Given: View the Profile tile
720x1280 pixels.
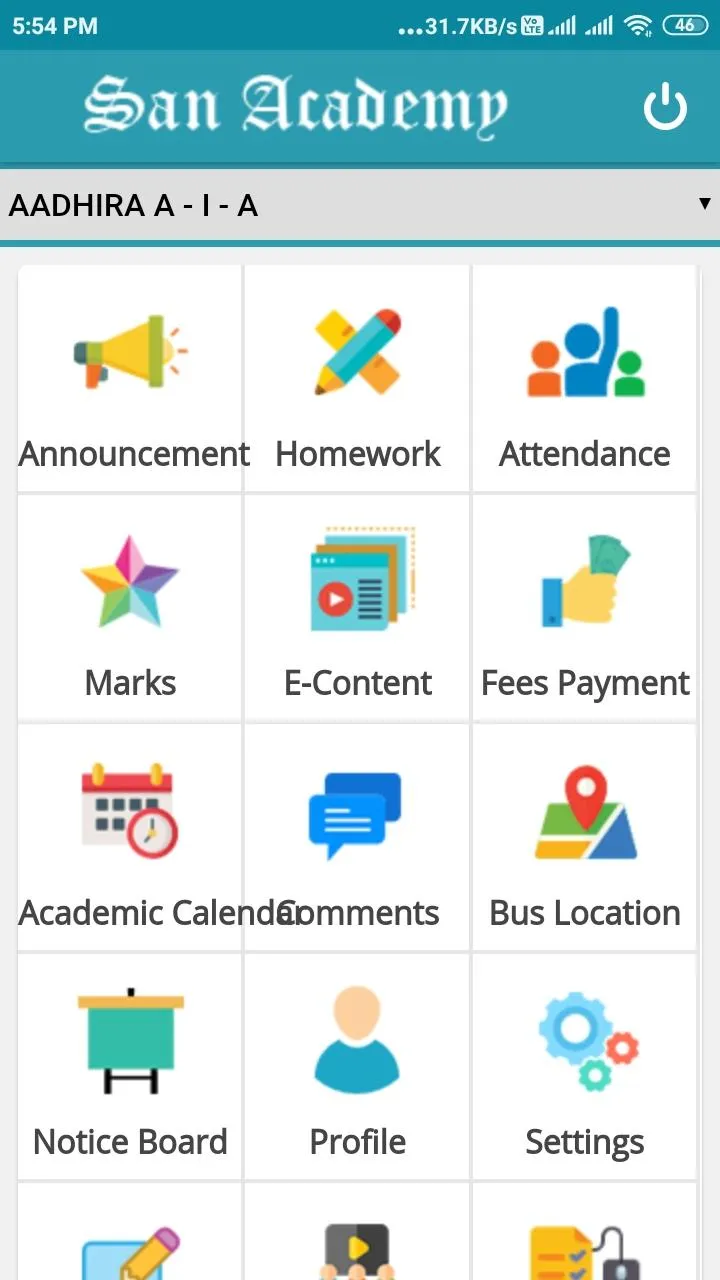Looking at the screenshot, I should 357,1067.
